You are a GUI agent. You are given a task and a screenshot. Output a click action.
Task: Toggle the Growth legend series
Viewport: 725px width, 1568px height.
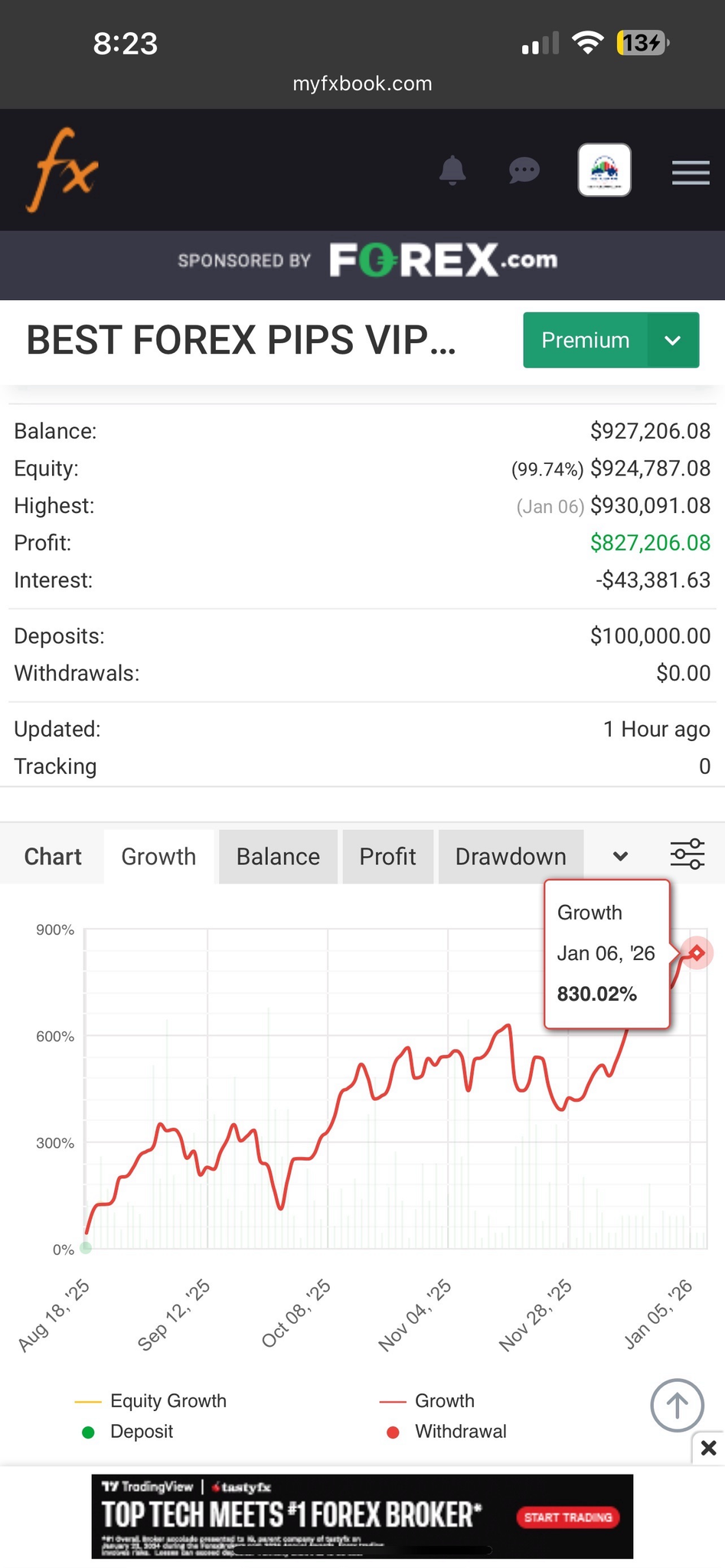tap(444, 1400)
